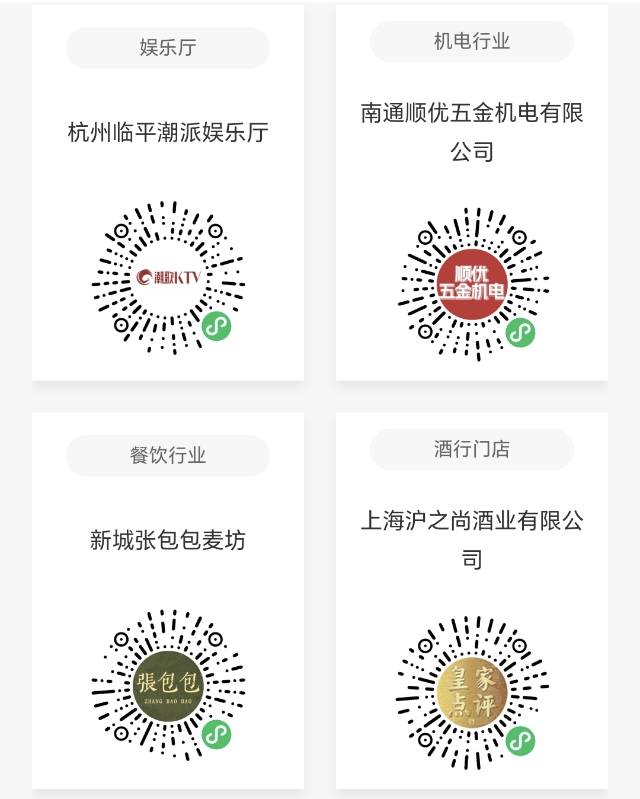View the 新城张包包麦坊 card
The width and height of the screenshot is (640, 799).
(168, 540)
